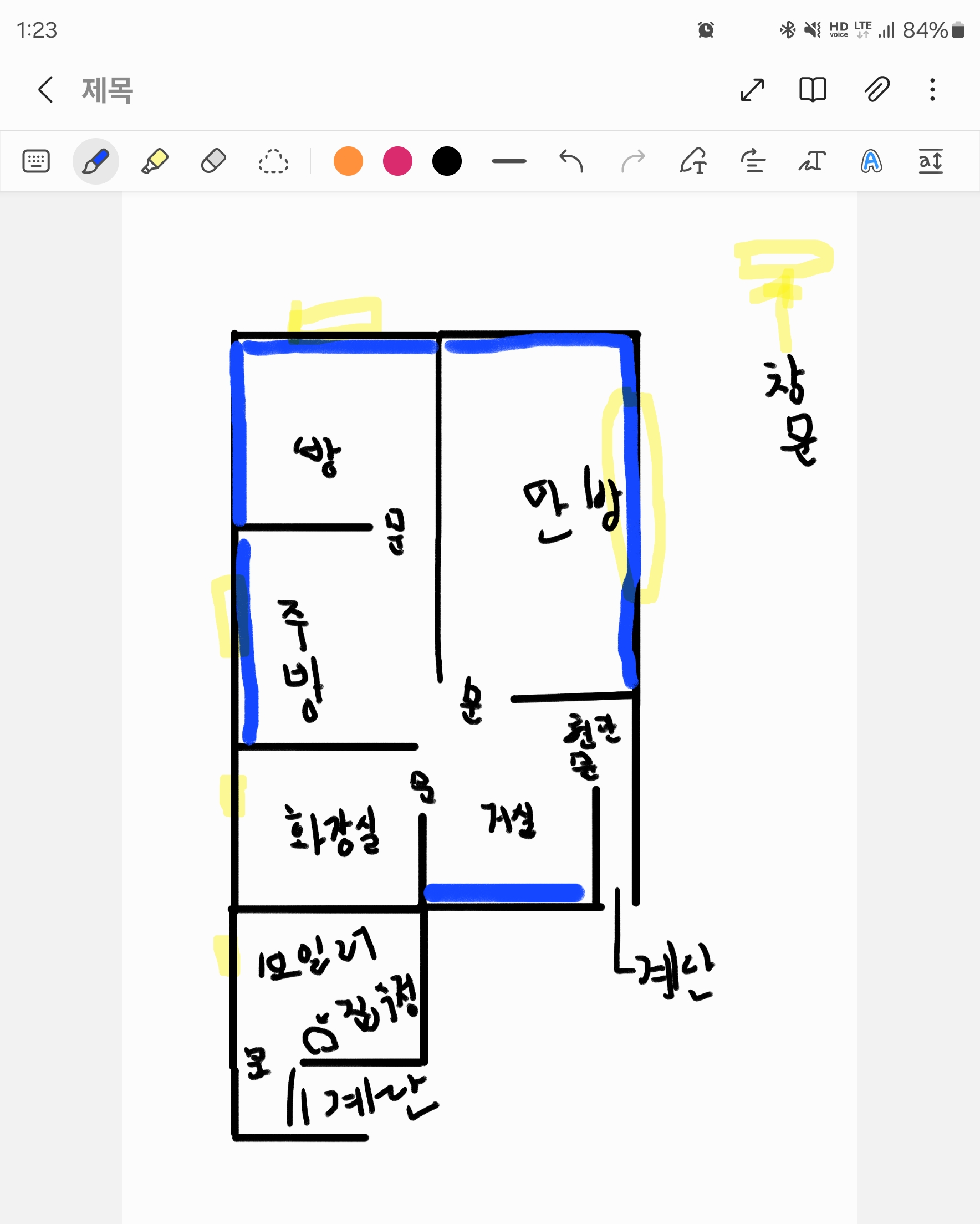
Task: Pick the black pen color
Action: coord(447,161)
